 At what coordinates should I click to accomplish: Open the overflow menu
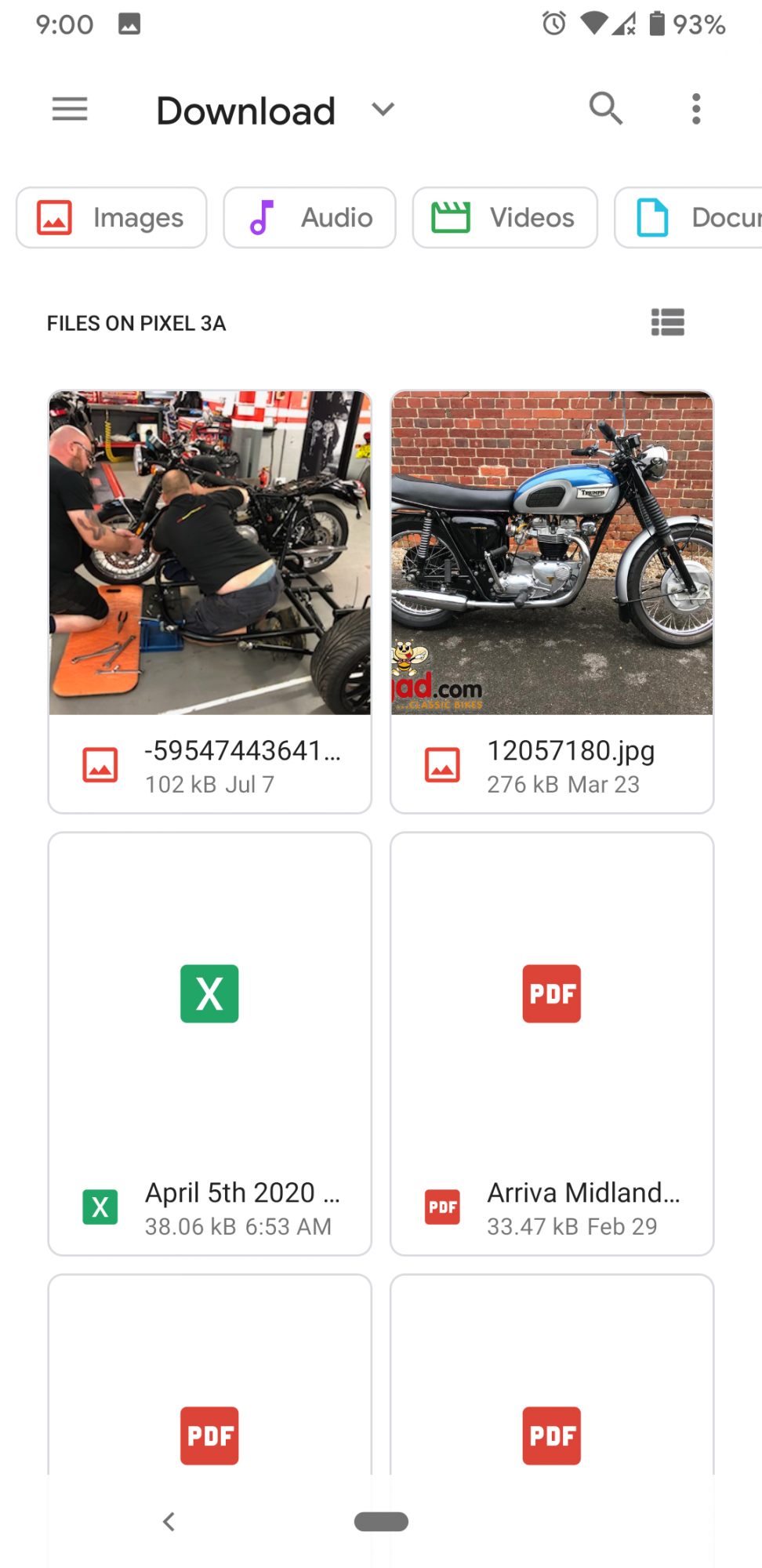coord(695,109)
